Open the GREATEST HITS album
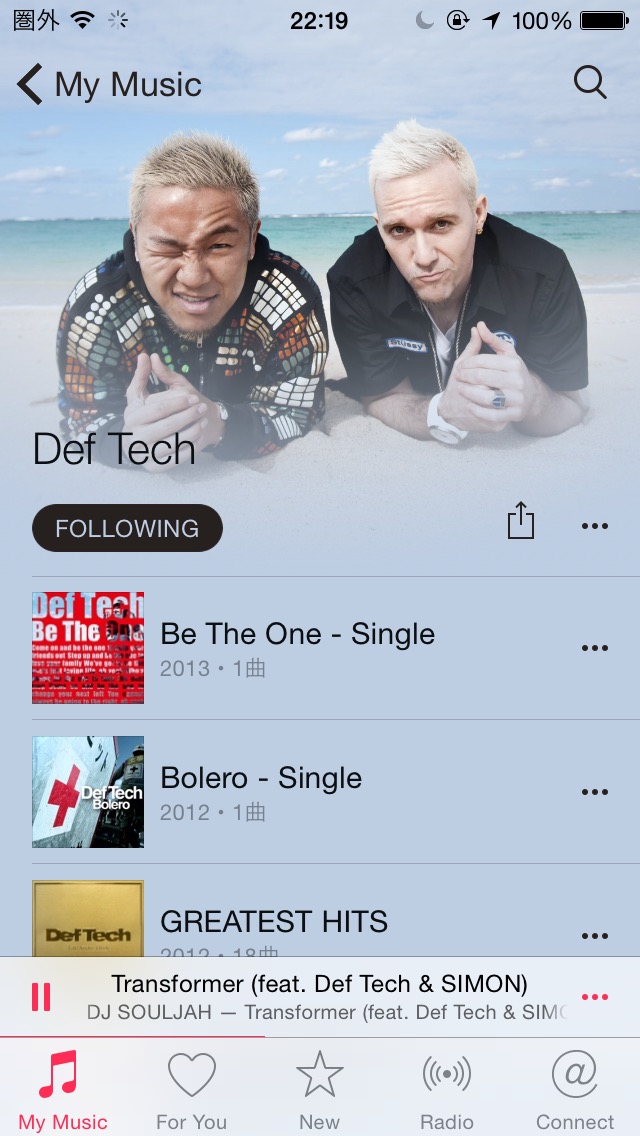 274,922
